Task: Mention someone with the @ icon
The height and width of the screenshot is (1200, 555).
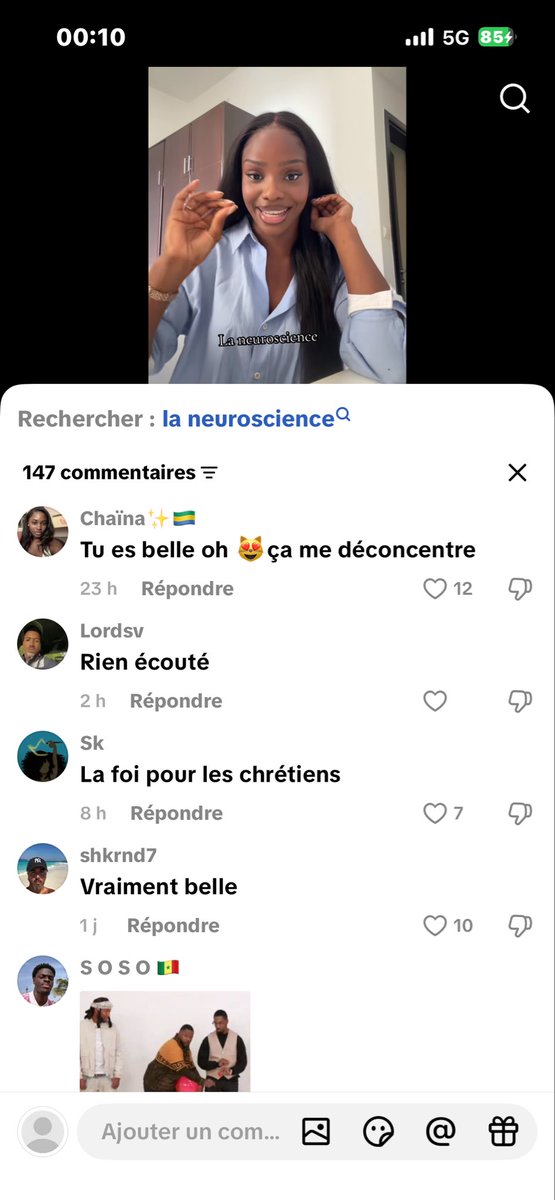Action: tap(440, 1132)
